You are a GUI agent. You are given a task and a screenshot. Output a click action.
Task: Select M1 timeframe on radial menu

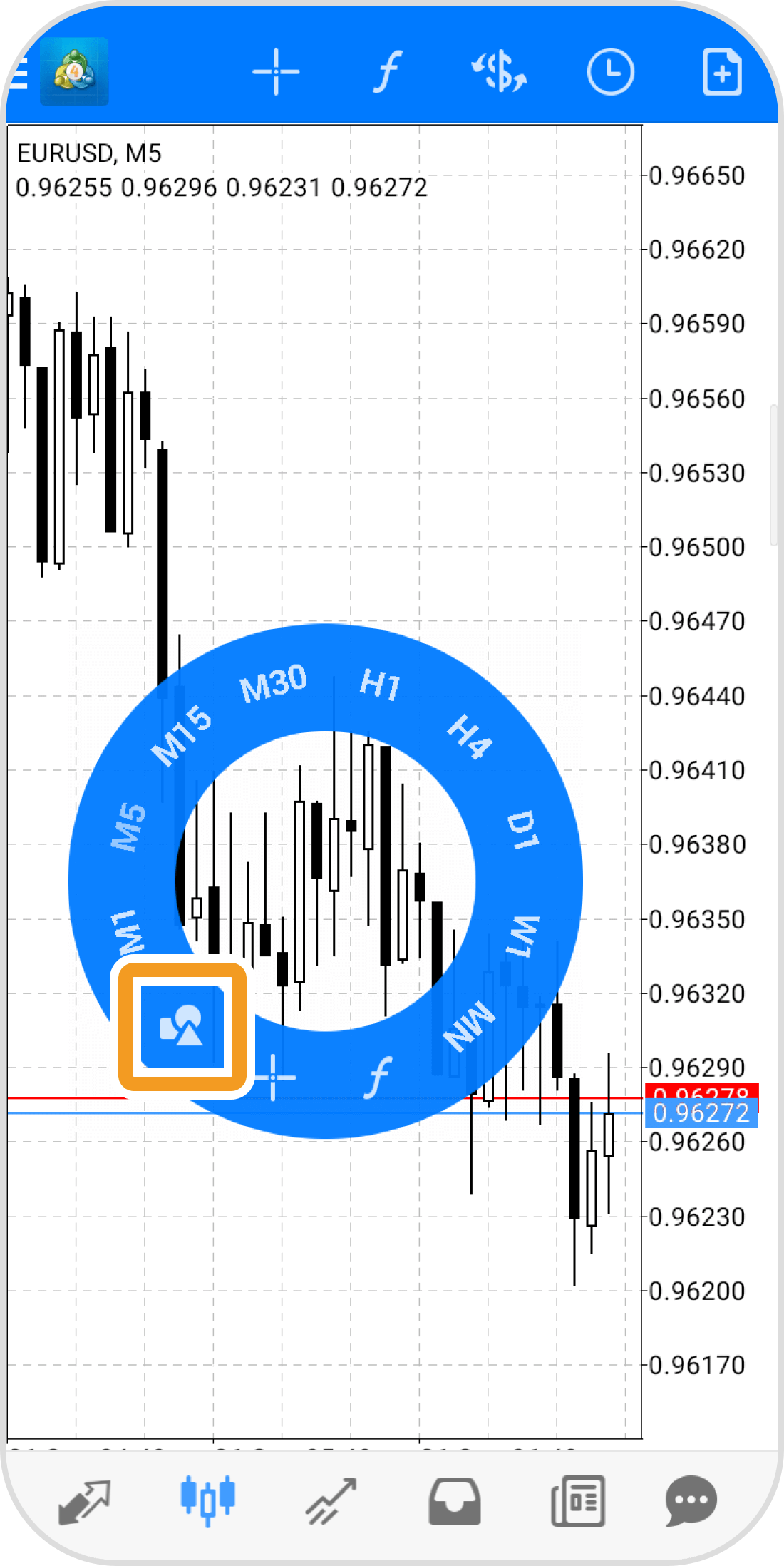click(x=129, y=932)
